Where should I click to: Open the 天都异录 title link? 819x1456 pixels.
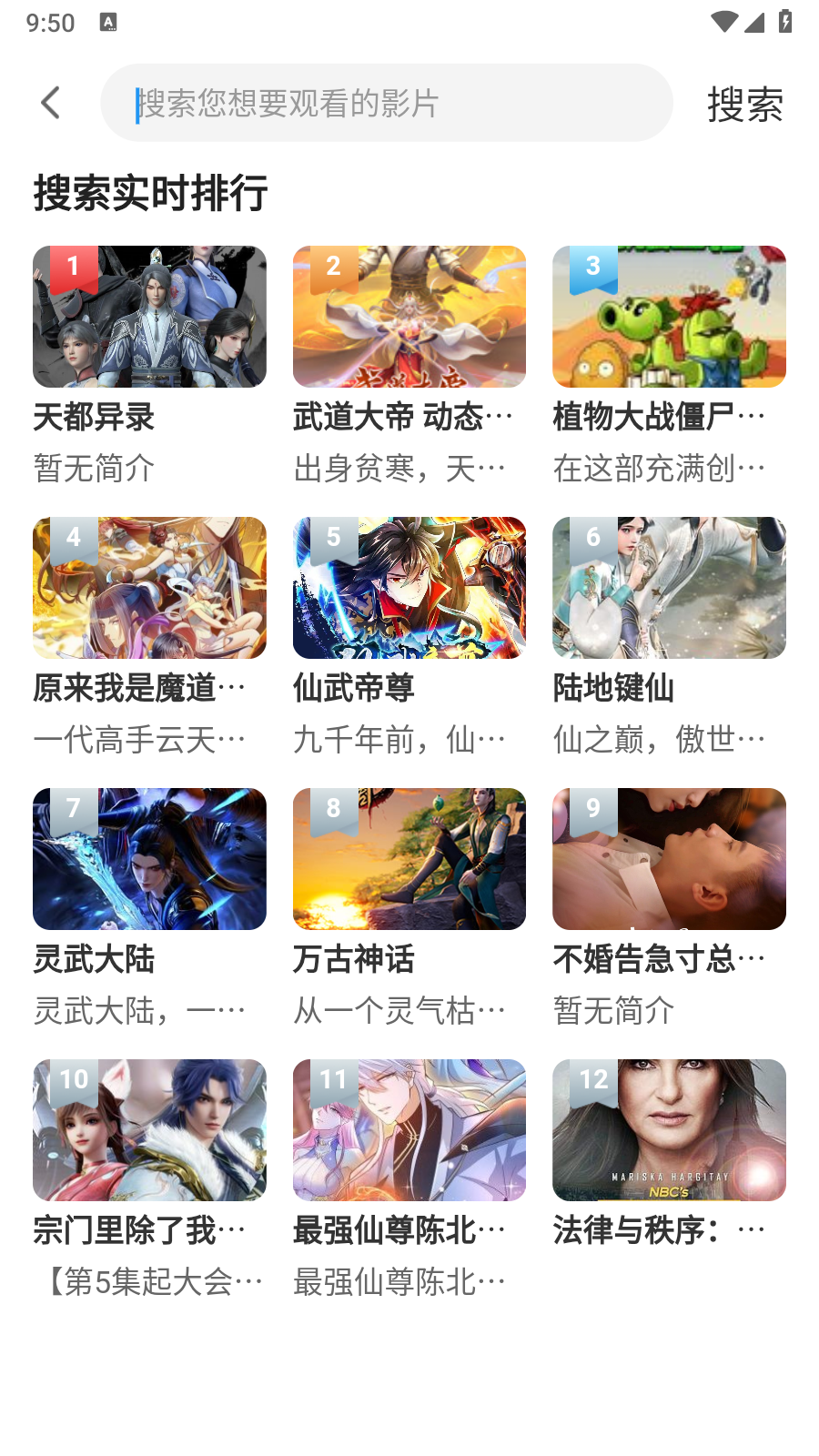pyautogui.click(x=94, y=419)
